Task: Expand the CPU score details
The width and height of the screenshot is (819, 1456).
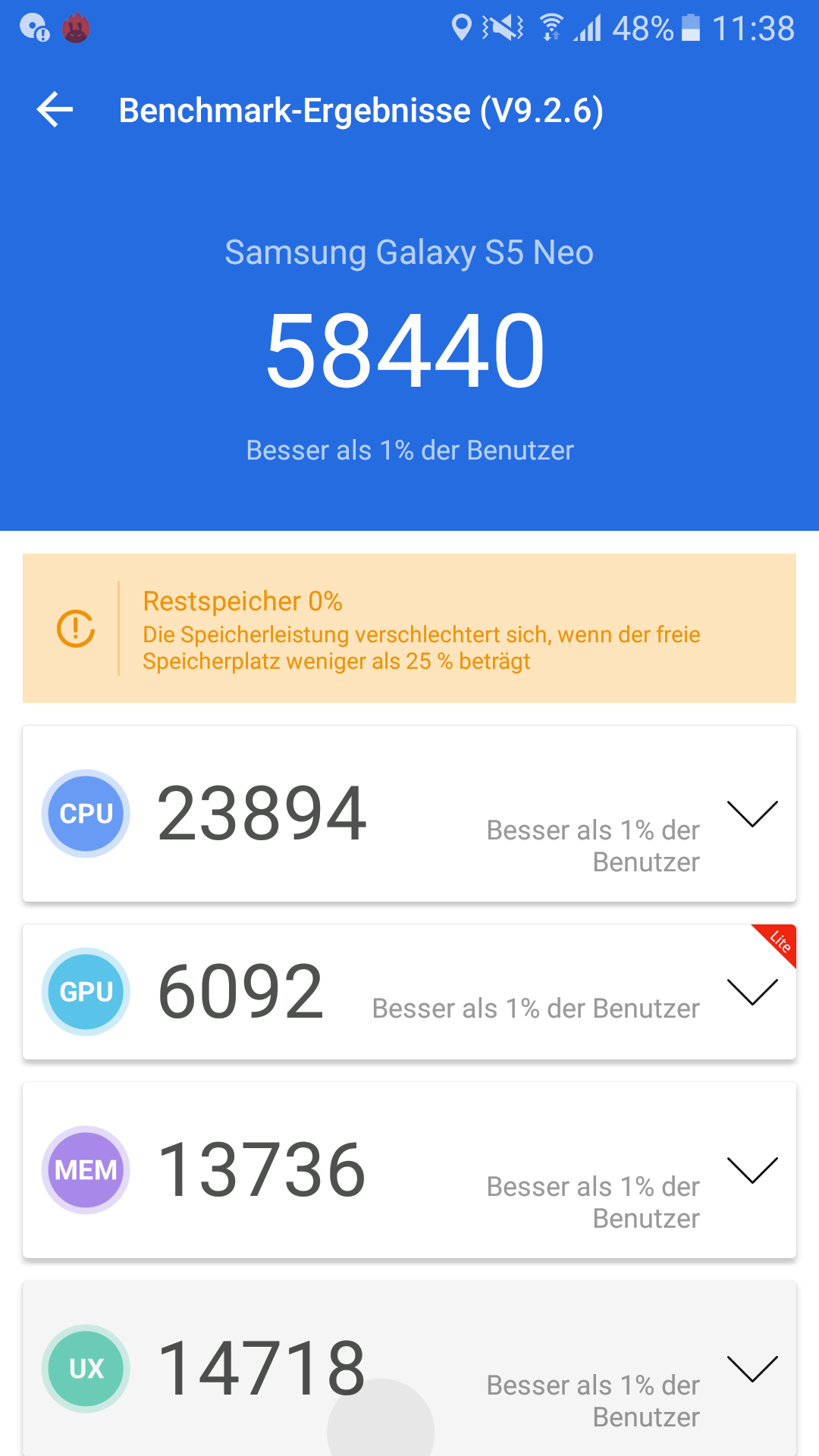Action: point(752,814)
